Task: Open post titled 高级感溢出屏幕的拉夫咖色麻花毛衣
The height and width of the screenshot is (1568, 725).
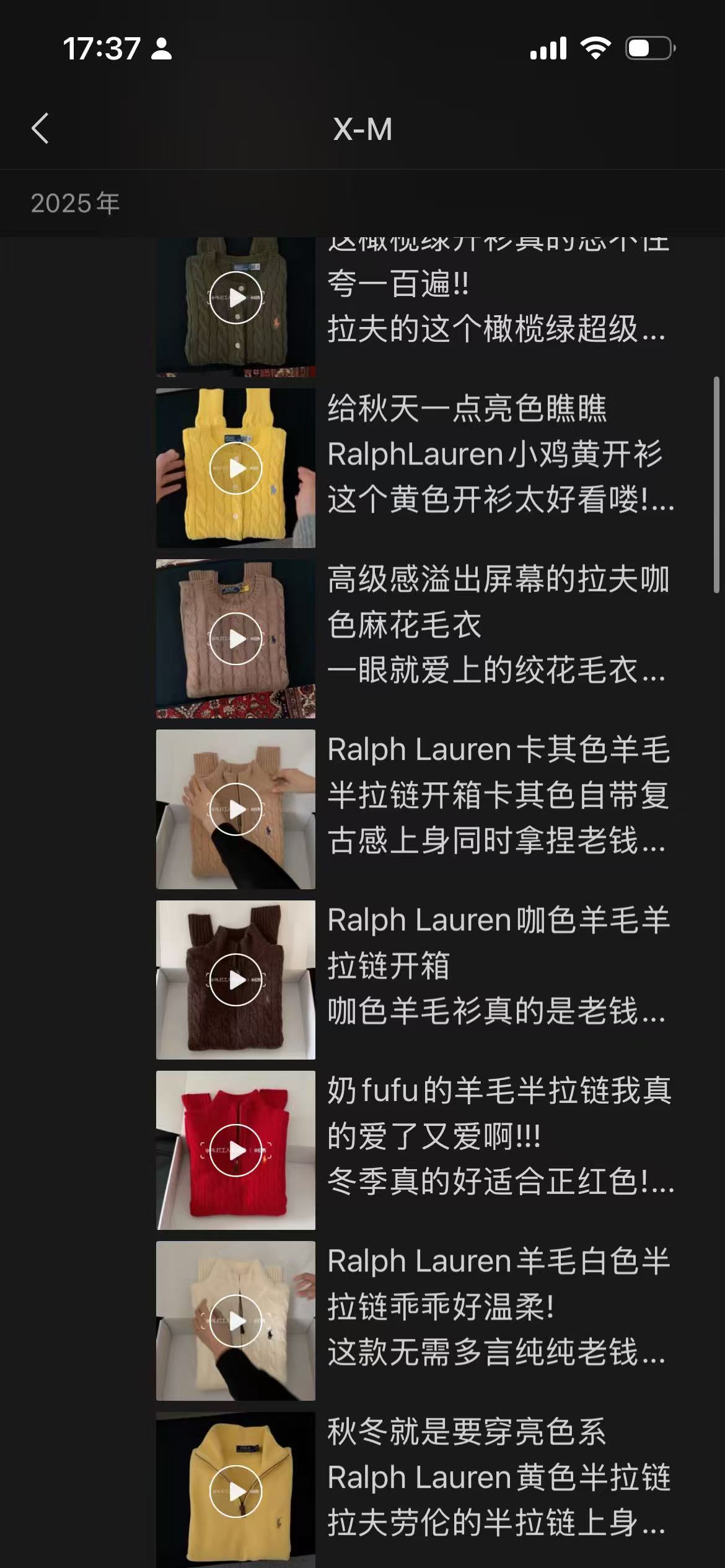Action: 499,624
